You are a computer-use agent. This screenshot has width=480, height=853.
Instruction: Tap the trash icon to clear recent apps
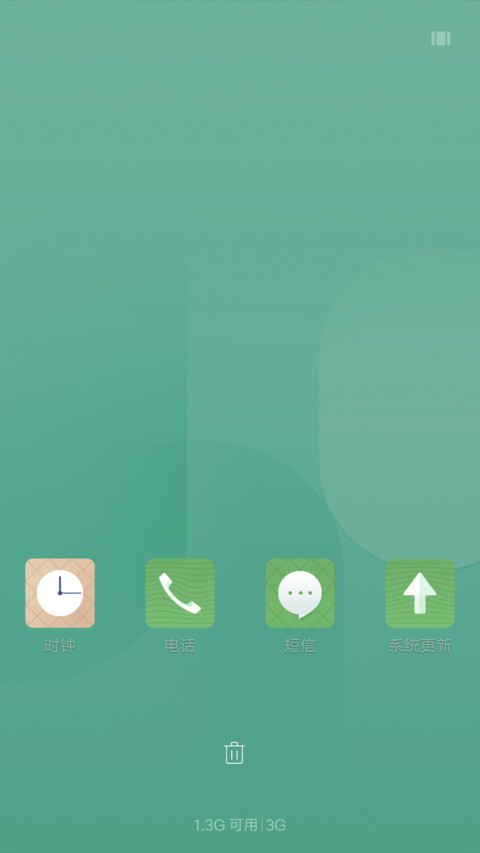[x=234, y=753]
